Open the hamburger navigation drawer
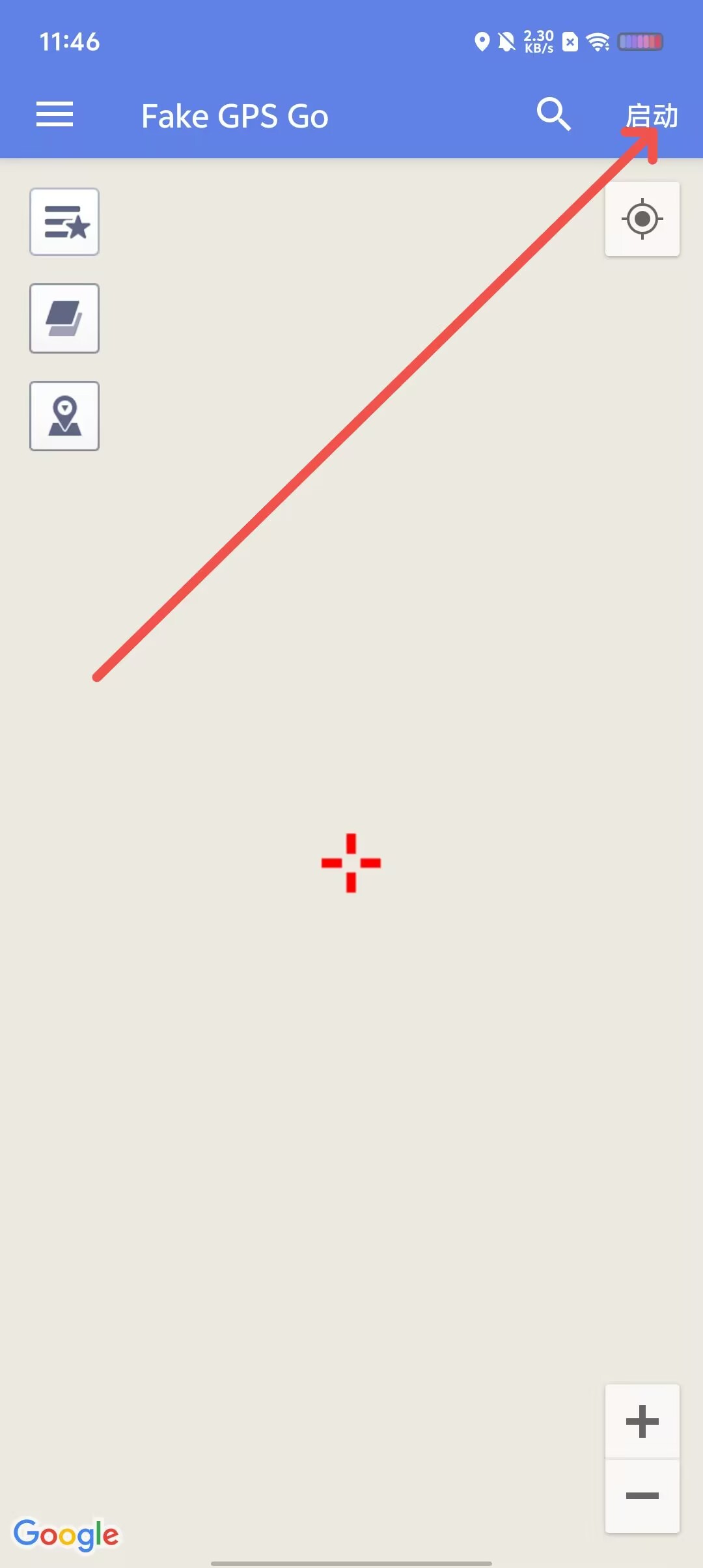703x1568 pixels. tap(55, 115)
